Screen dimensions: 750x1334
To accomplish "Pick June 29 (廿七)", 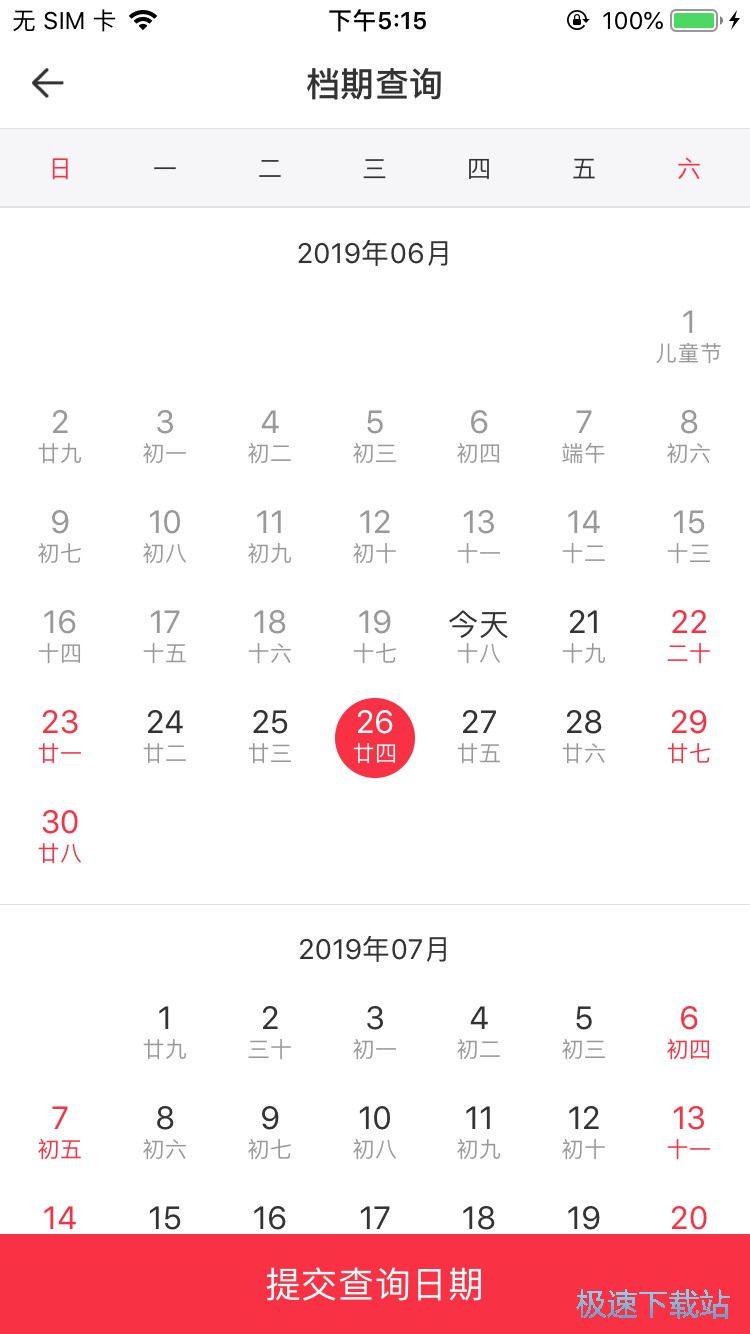I will tap(688, 736).
